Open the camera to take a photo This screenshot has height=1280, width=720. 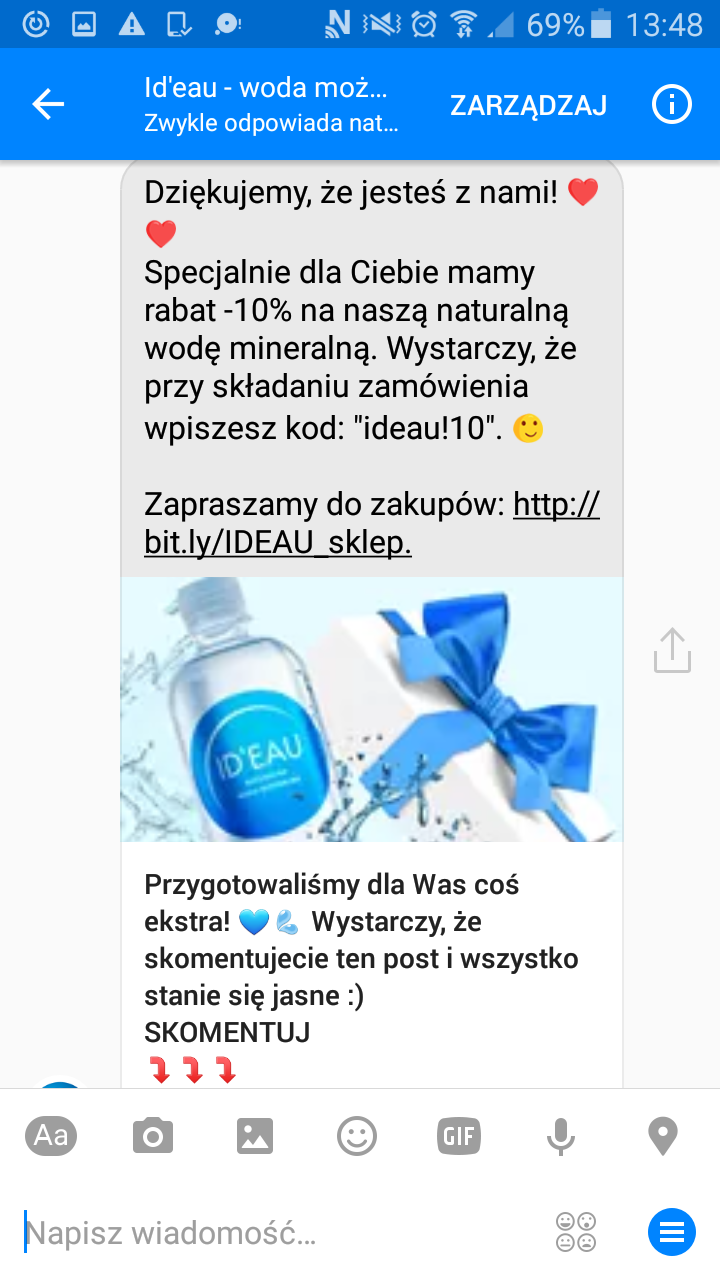(153, 1136)
